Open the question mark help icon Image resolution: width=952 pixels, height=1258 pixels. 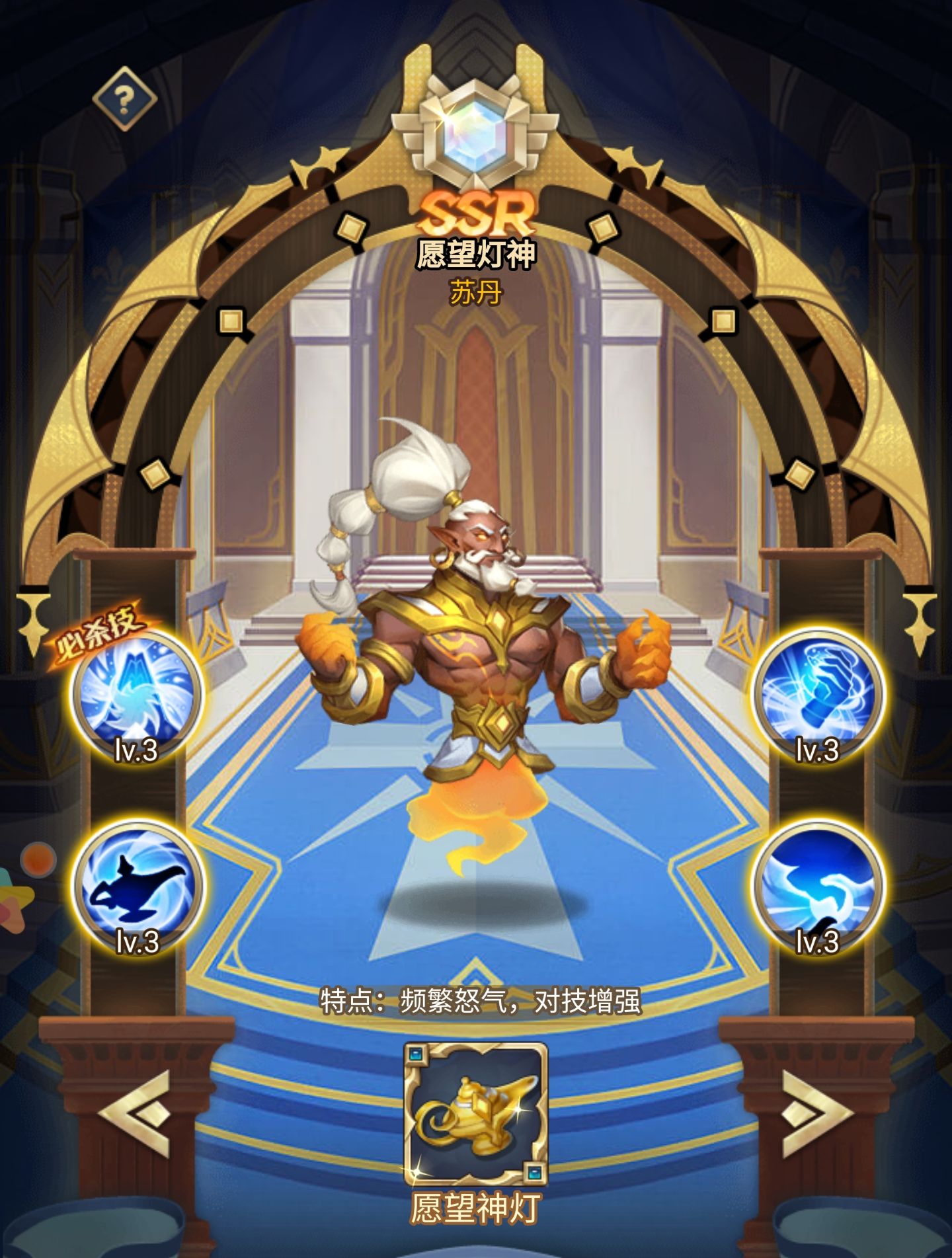click(124, 99)
